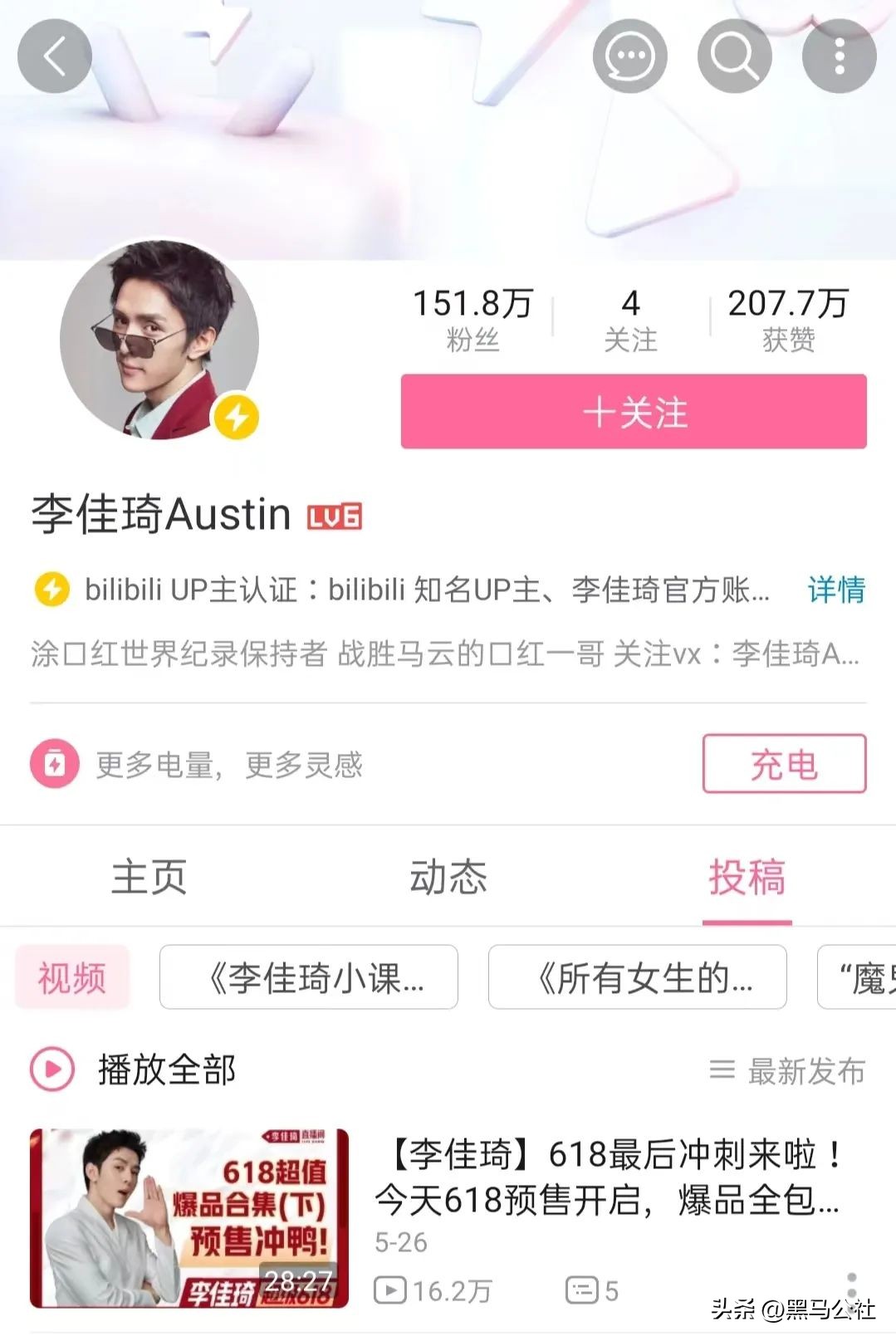The image size is (896, 1341).
Task: Click the 充电 charge button
Action: coord(784,766)
